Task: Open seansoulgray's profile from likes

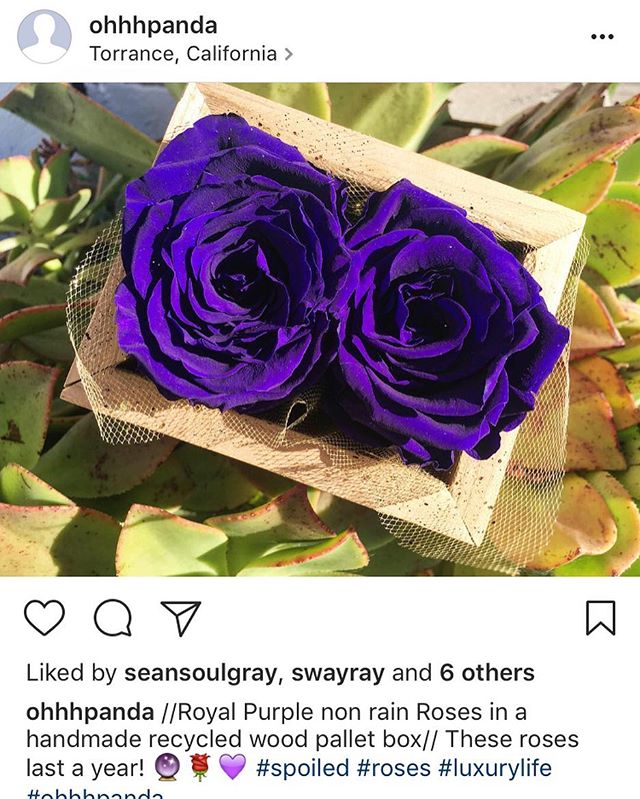Action: [x=200, y=673]
